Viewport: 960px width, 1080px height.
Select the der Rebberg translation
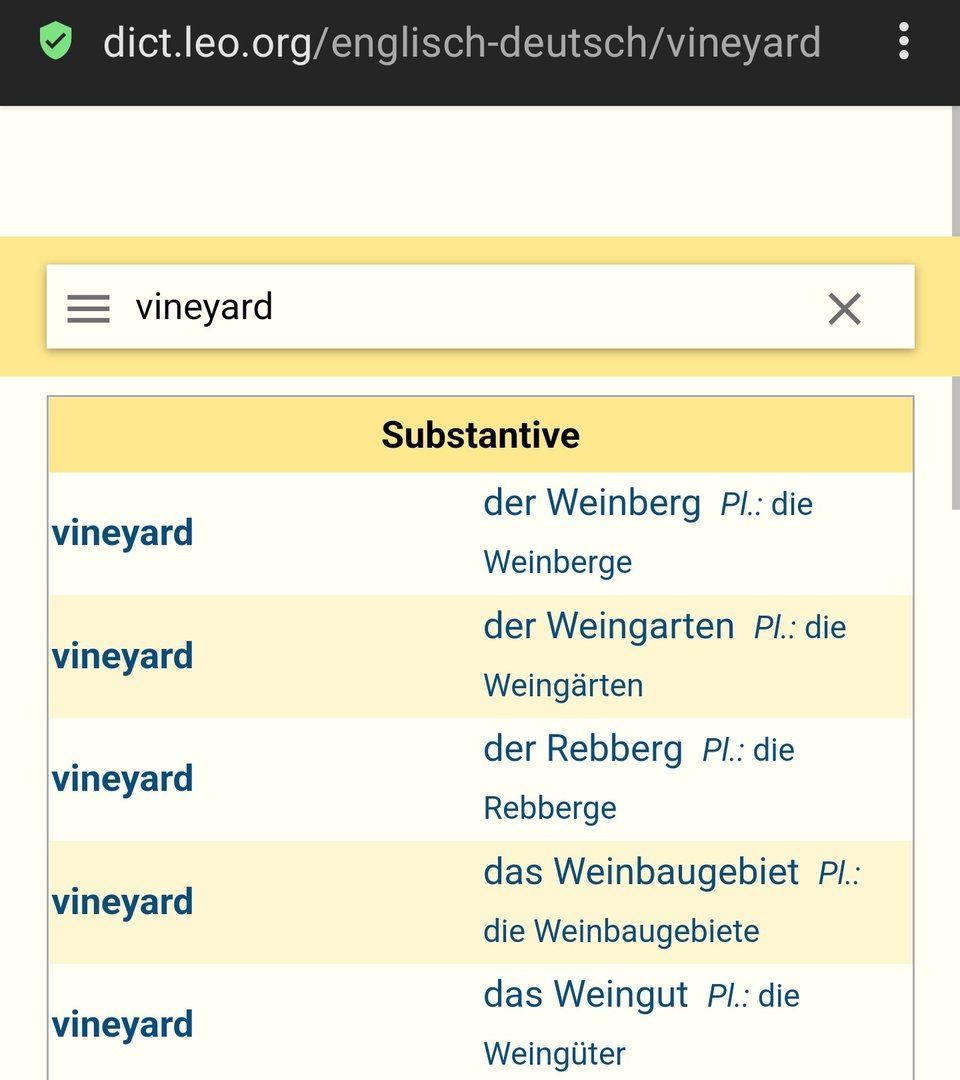[x=583, y=749]
